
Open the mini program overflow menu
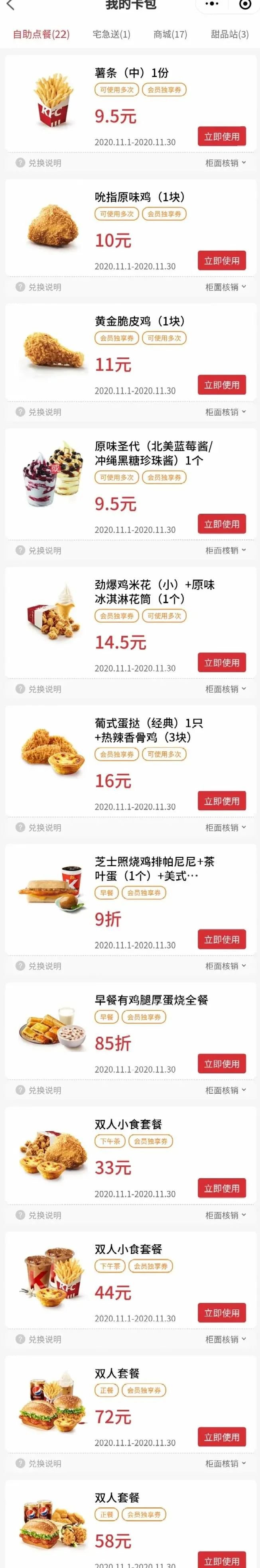[x=211, y=4]
